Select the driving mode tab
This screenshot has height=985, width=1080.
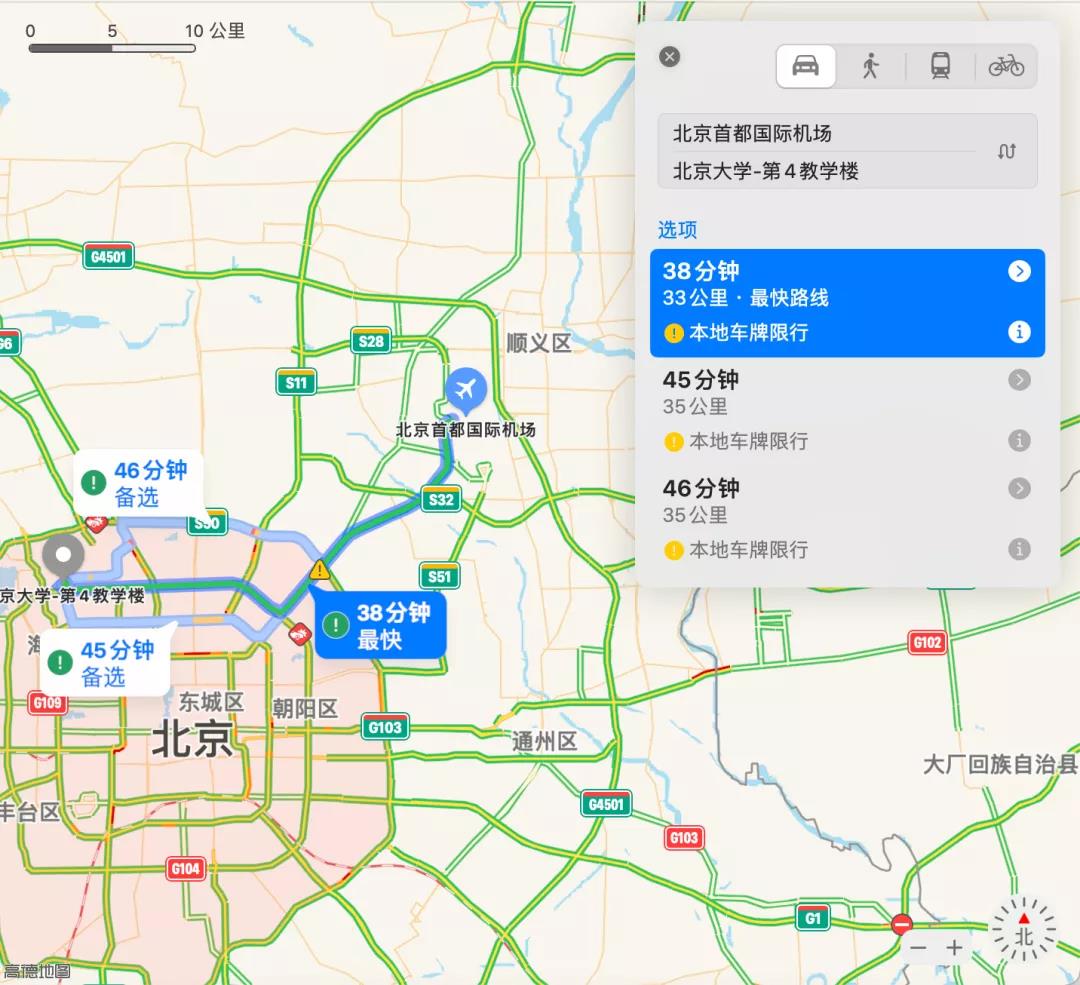pos(806,66)
